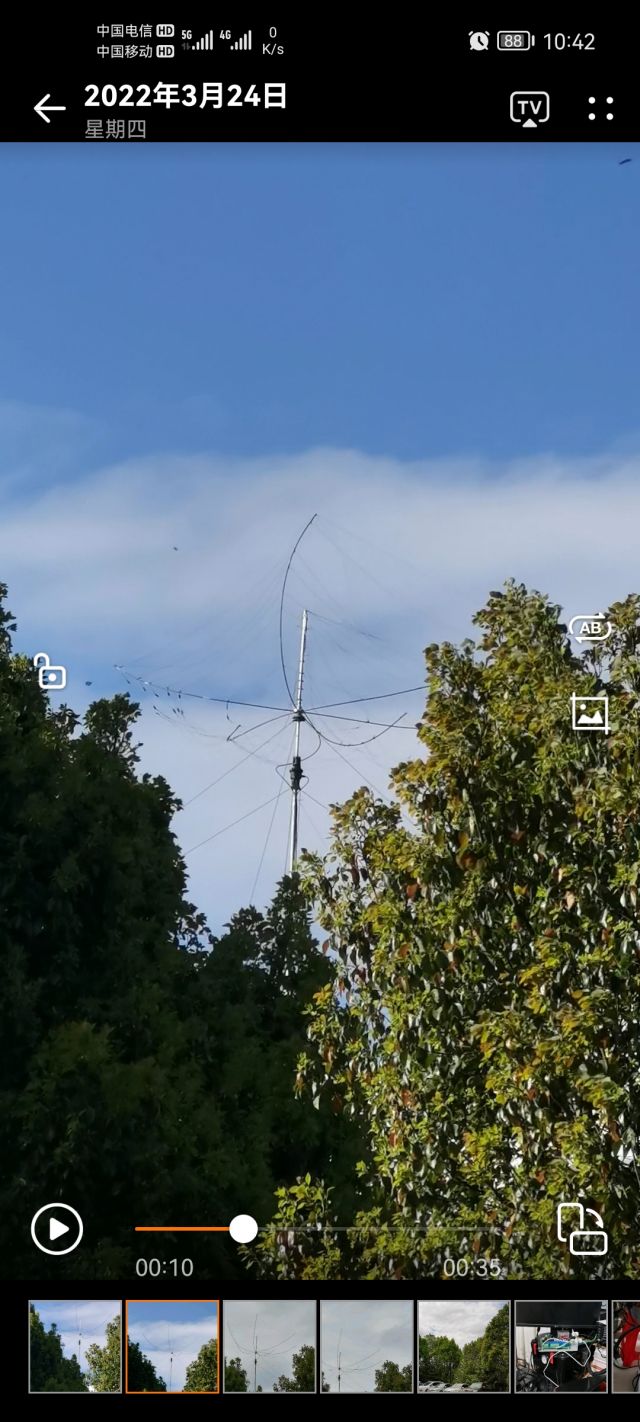Select the third filmstrip thumbnail of the antenna
Image resolution: width=640 pixels, height=1422 pixels.
pyautogui.click(x=269, y=1346)
